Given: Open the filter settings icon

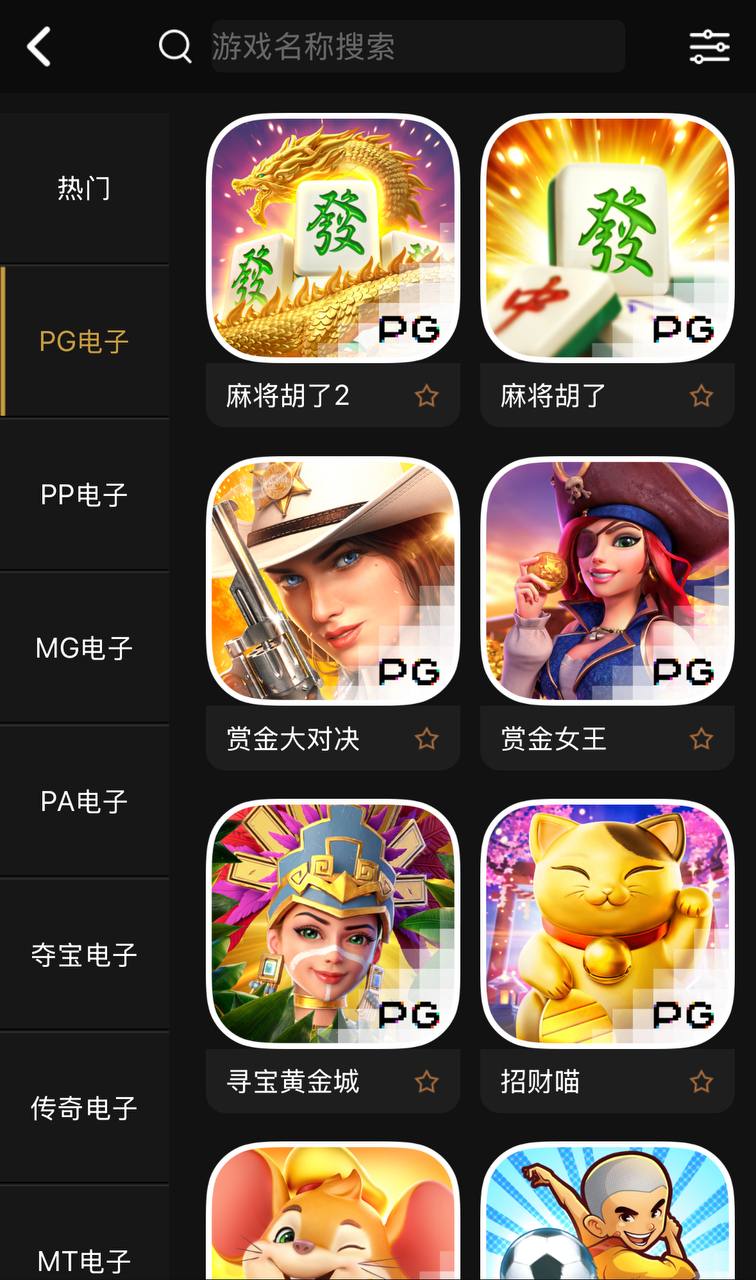Looking at the screenshot, I should (x=709, y=47).
